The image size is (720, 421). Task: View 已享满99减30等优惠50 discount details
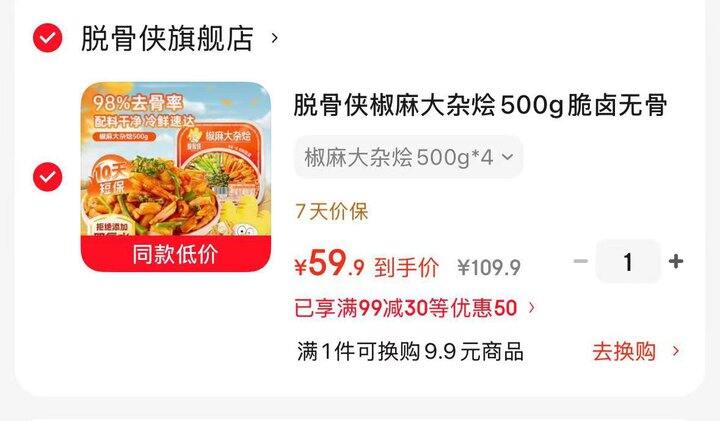pos(415,308)
